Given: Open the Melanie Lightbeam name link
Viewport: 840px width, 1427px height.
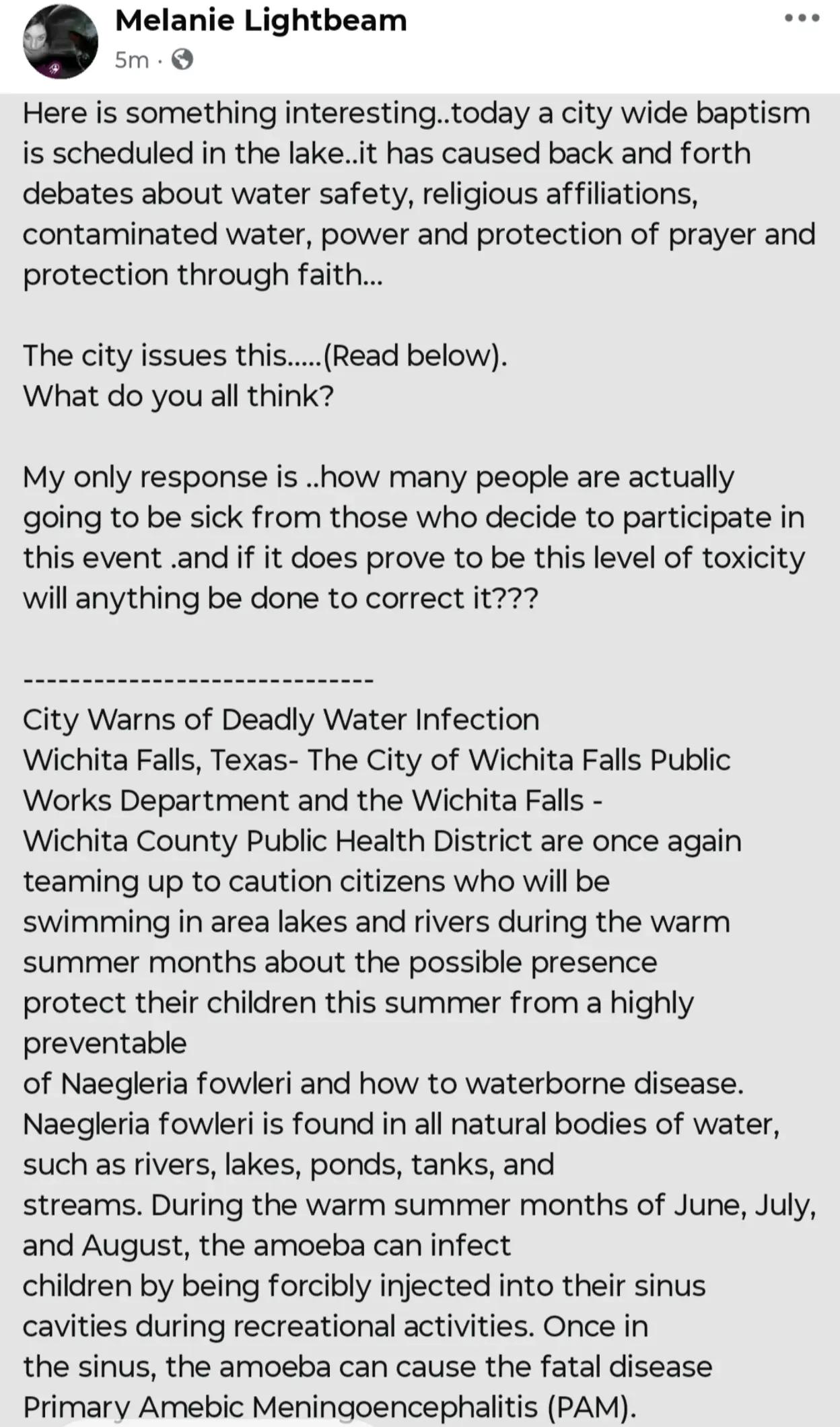Looking at the screenshot, I should click(261, 21).
